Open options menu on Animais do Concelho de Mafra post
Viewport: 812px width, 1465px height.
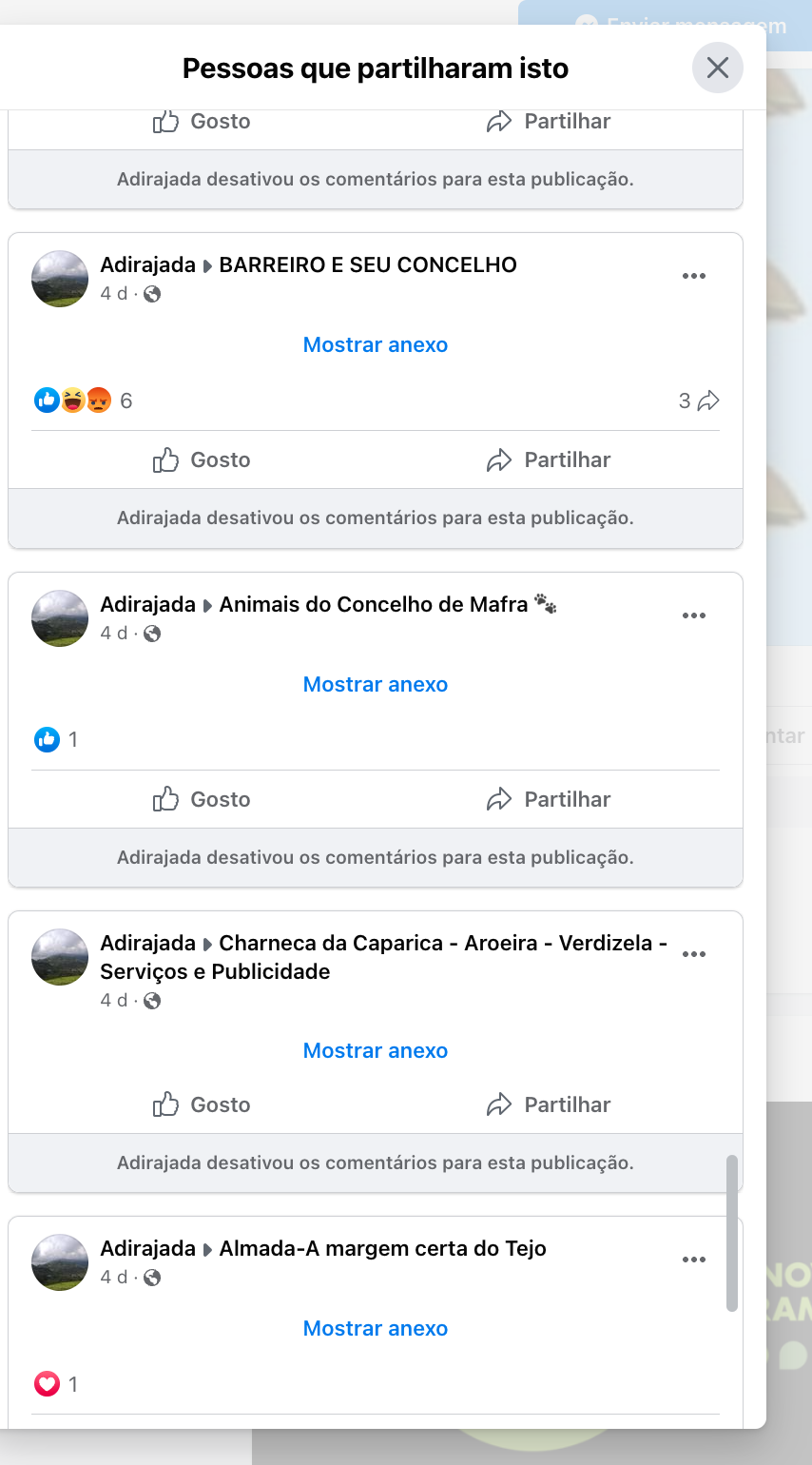694,615
